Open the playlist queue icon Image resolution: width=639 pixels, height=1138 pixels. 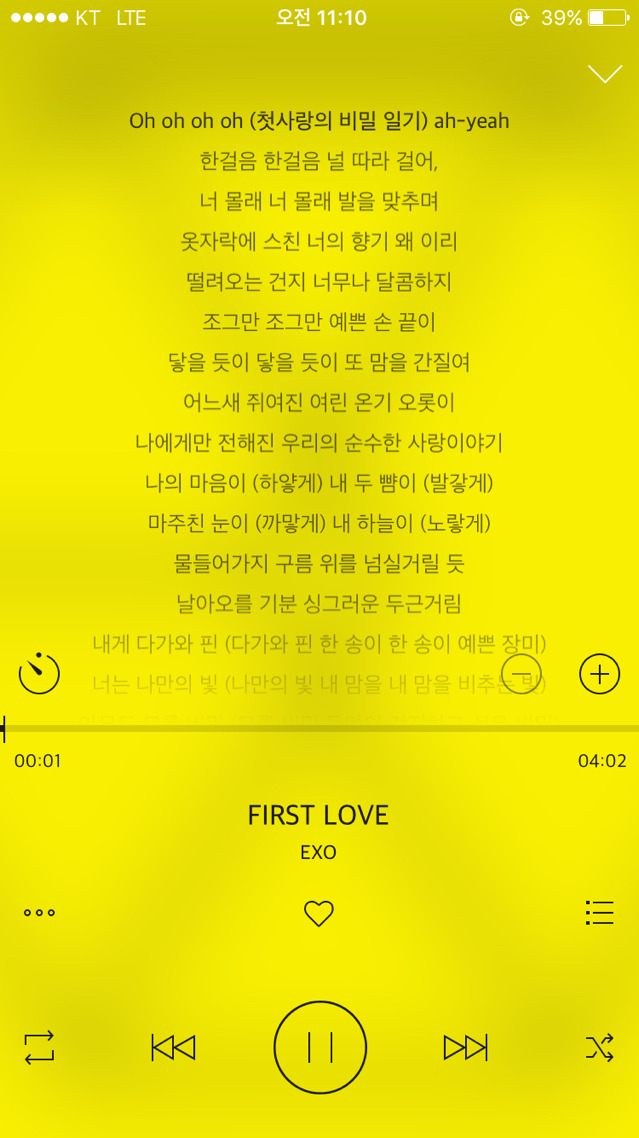pos(599,912)
